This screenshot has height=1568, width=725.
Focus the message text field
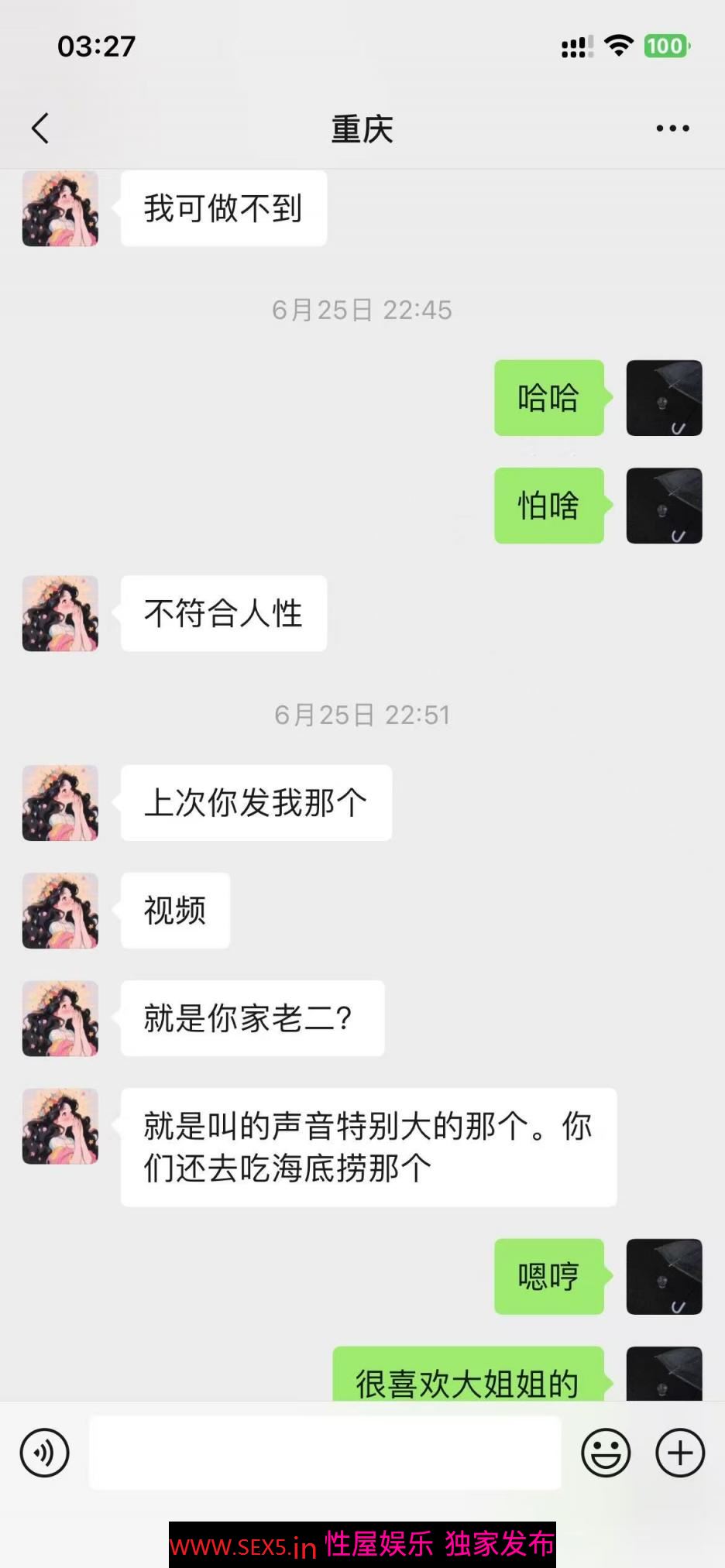click(x=325, y=1453)
